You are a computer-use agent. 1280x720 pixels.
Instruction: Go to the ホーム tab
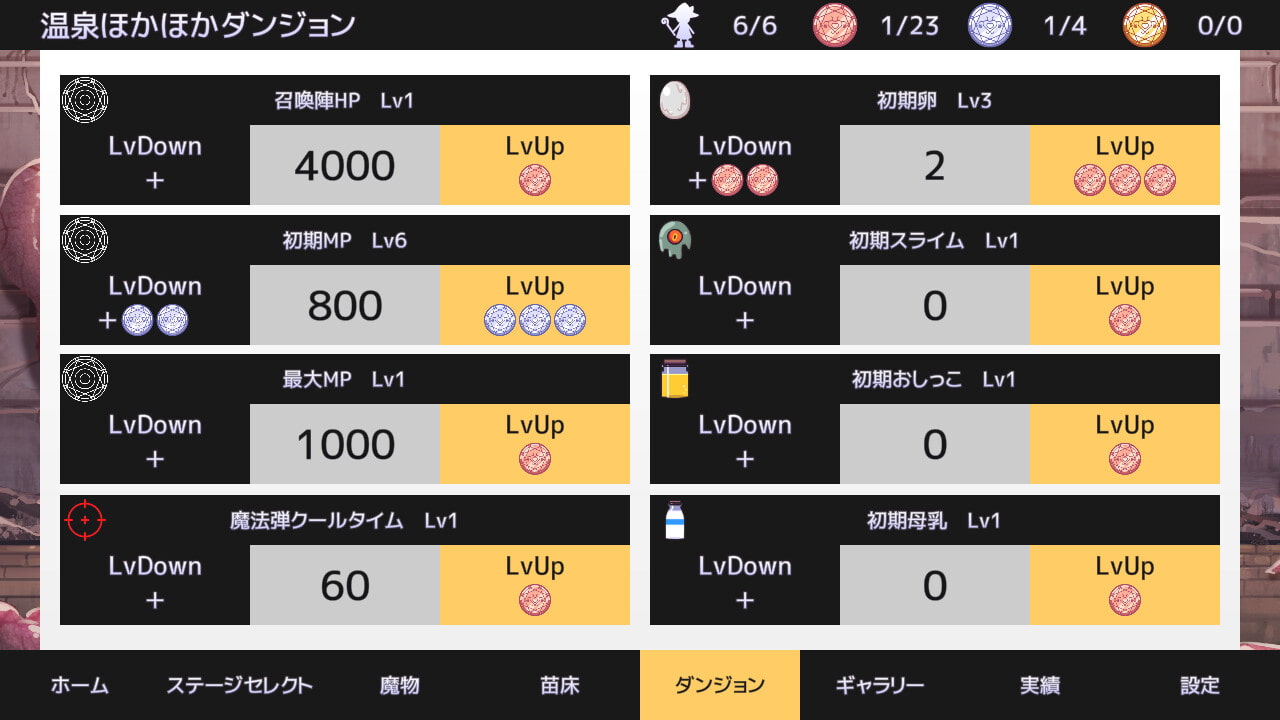(80, 685)
